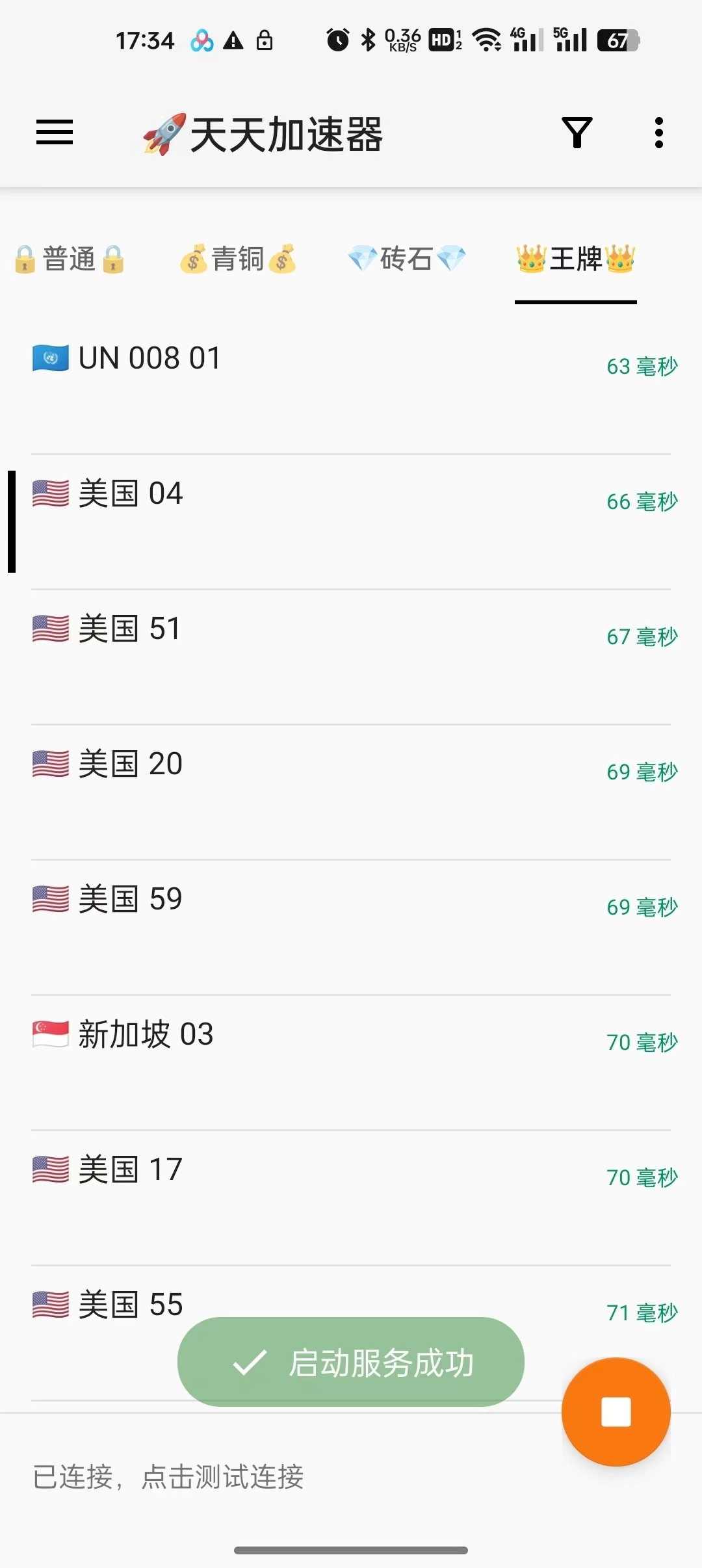
Task: Open the hamburger drawer menu
Action: [55, 133]
